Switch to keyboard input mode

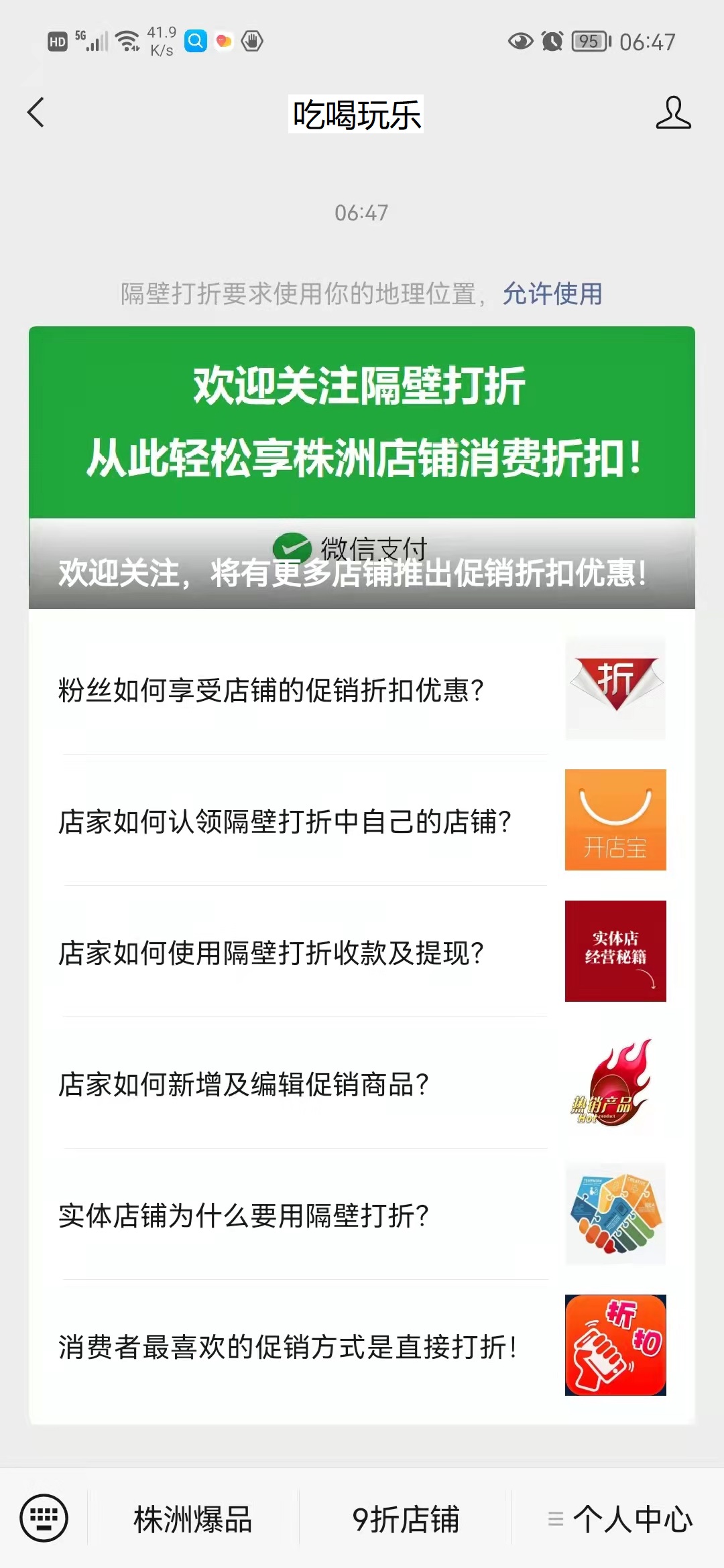point(44,1518)
